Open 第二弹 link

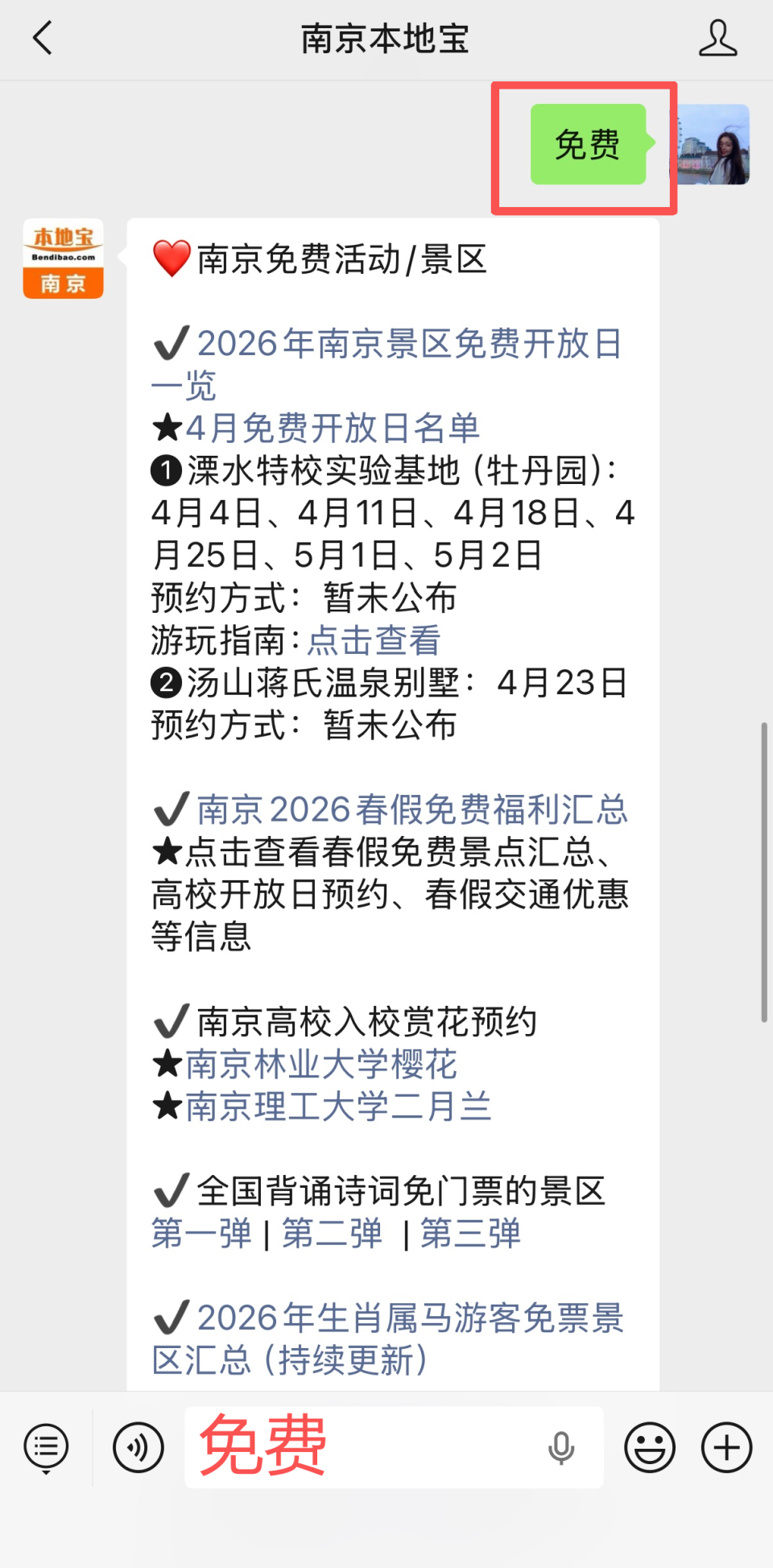coord(332,1235)
